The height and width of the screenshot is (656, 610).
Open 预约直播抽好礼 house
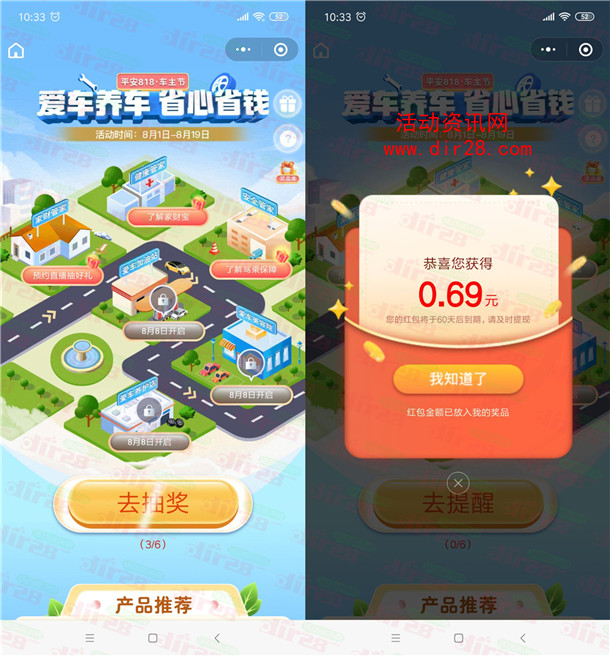pos(57,270)
